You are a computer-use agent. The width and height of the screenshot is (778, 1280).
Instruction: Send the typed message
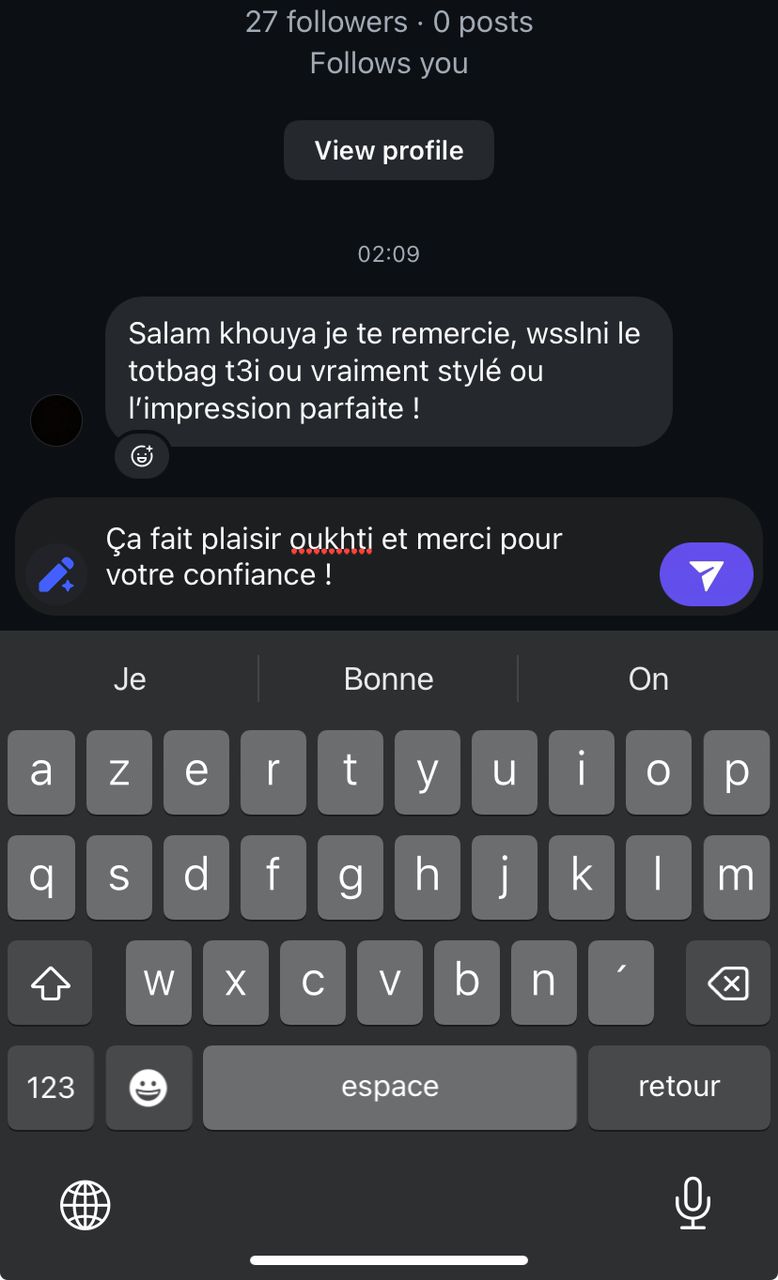click(706, 574)
